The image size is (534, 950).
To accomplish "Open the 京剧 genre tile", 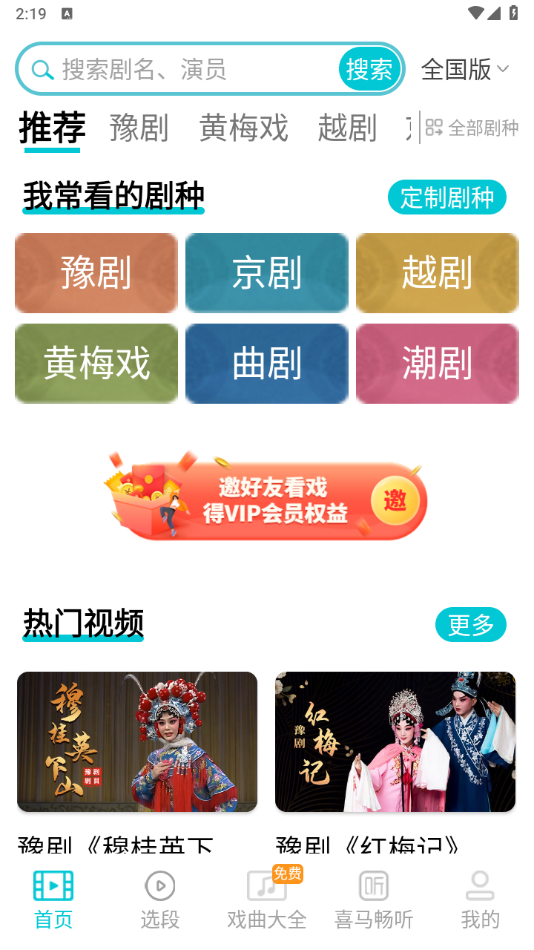I will (x=267, y=273).
